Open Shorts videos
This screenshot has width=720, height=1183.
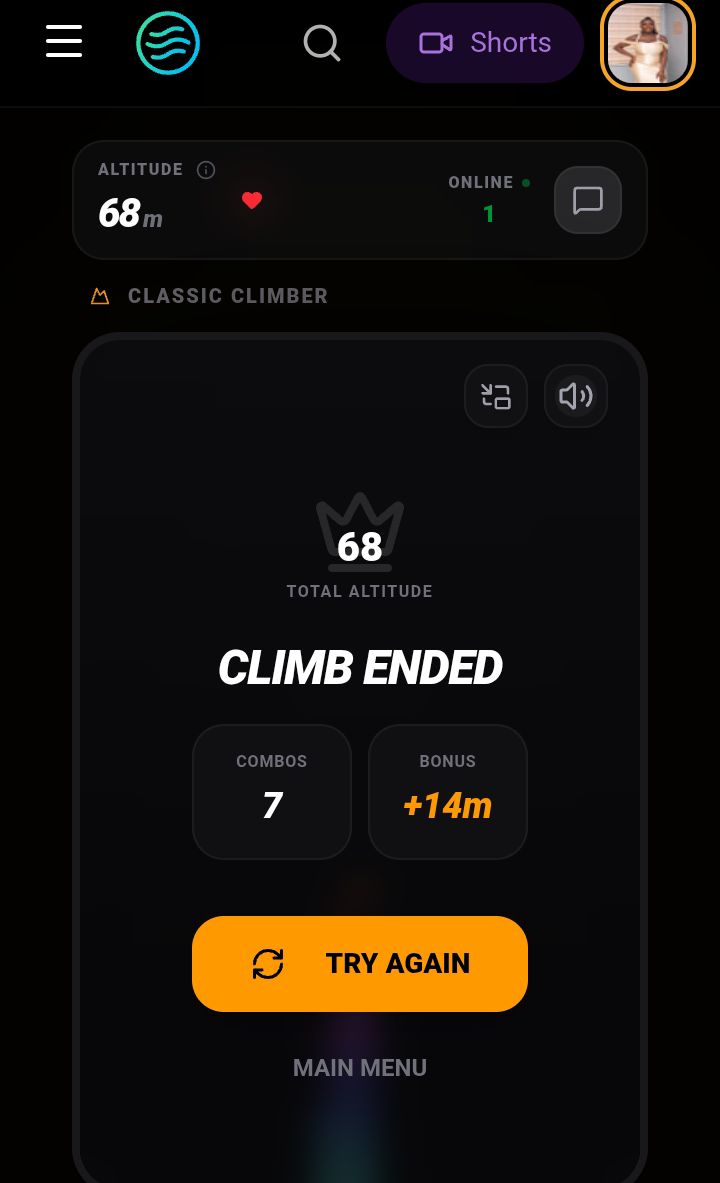tap(485, 43)
